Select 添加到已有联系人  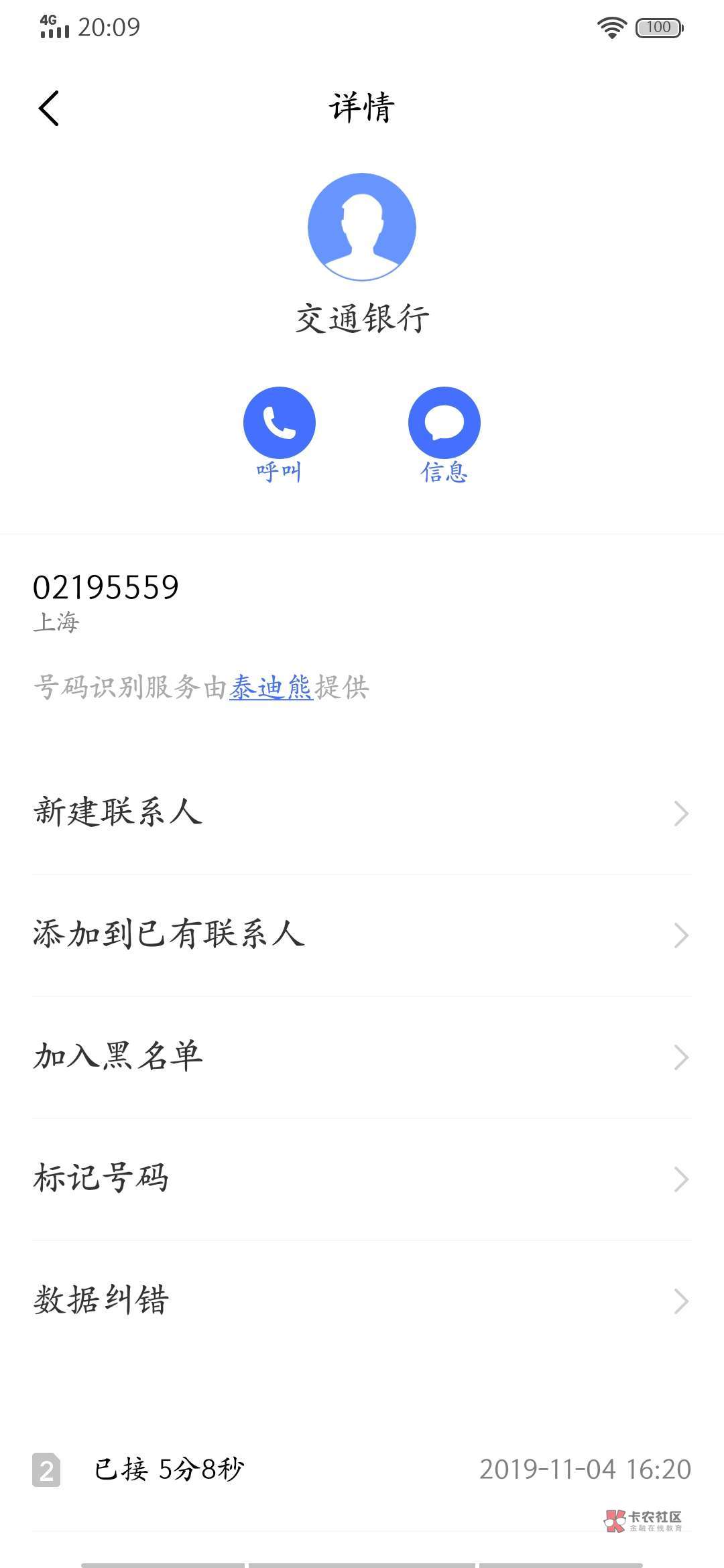click(x=362, y=935)
